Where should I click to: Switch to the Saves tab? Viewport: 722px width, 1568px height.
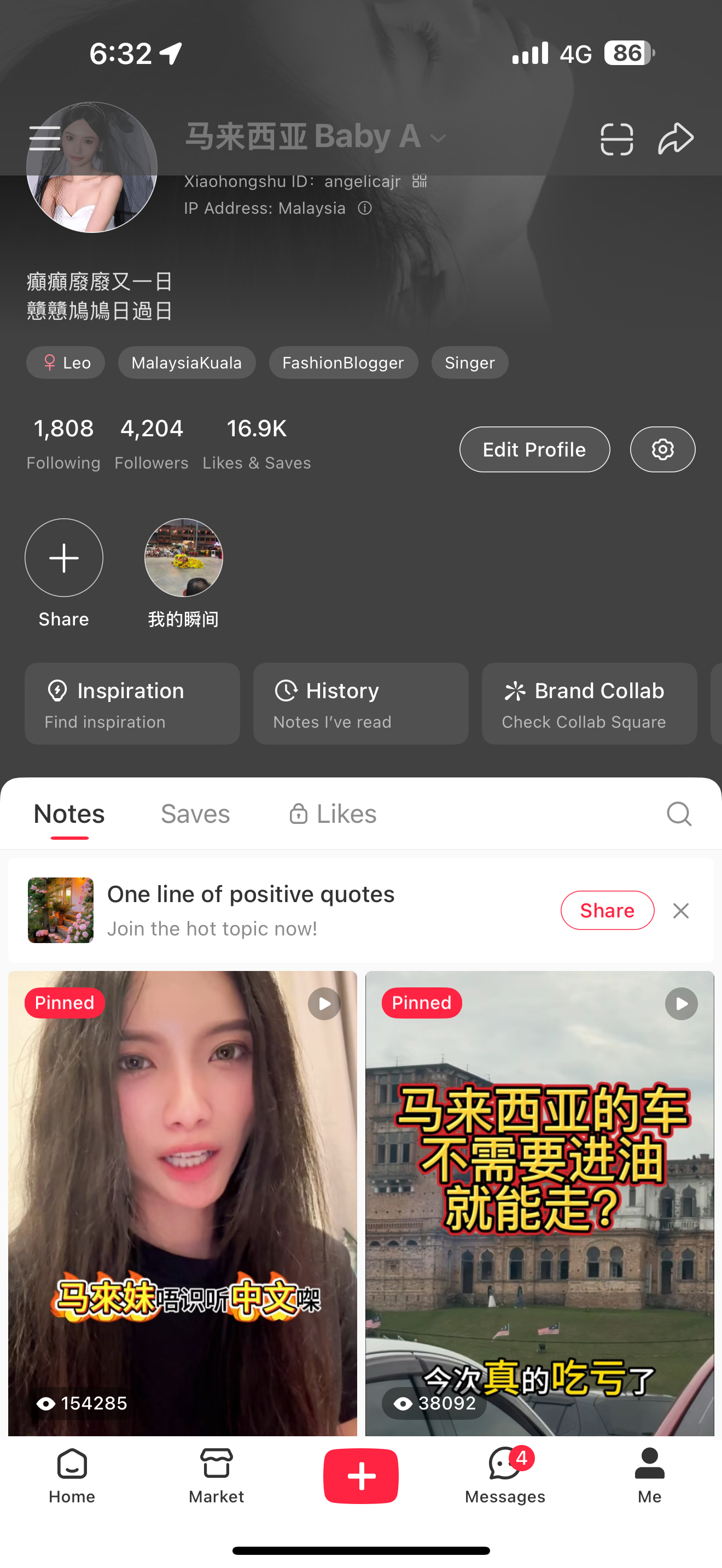pos(195,814)
